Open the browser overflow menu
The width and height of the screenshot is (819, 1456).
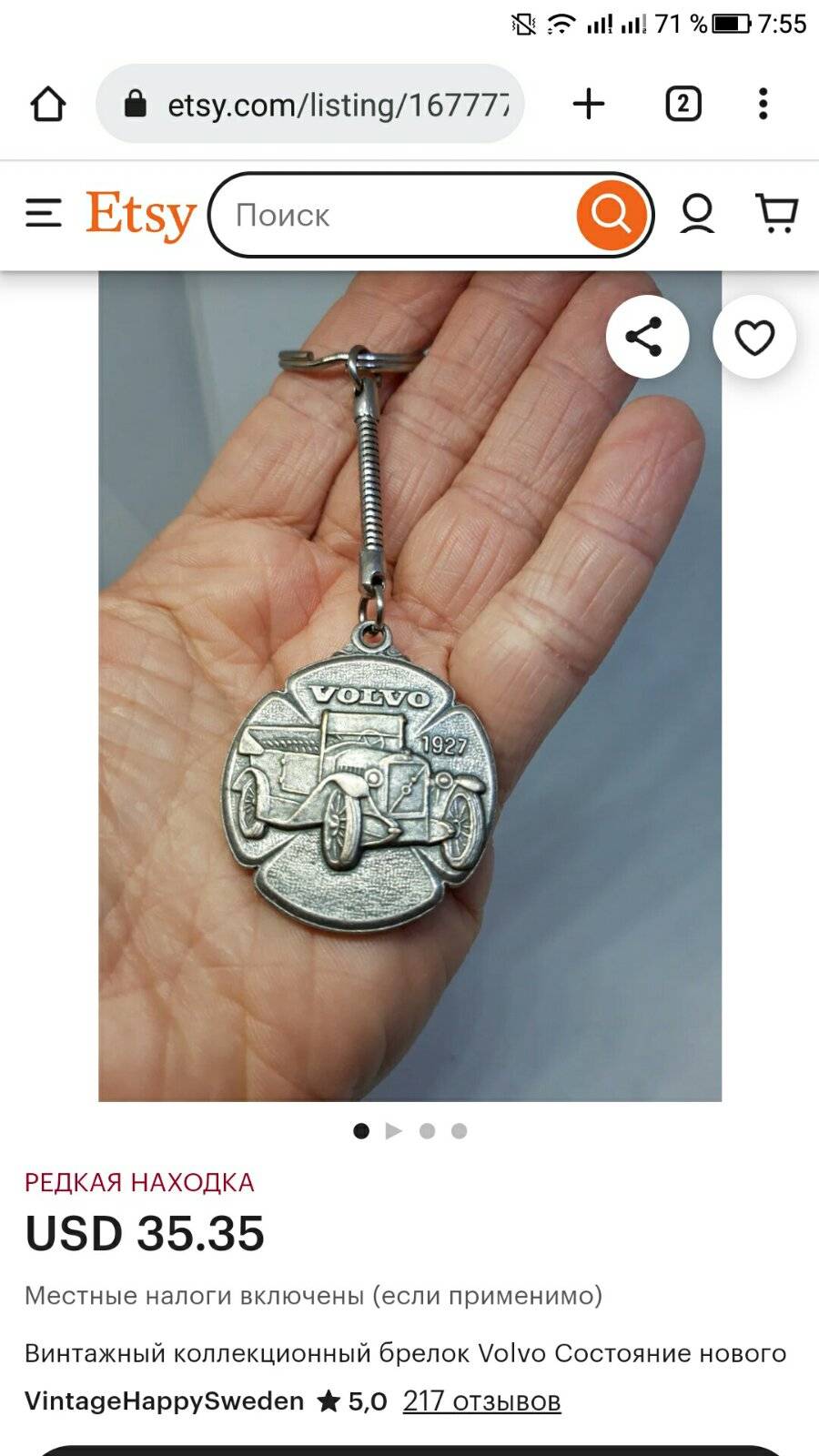tap(763, 104)
